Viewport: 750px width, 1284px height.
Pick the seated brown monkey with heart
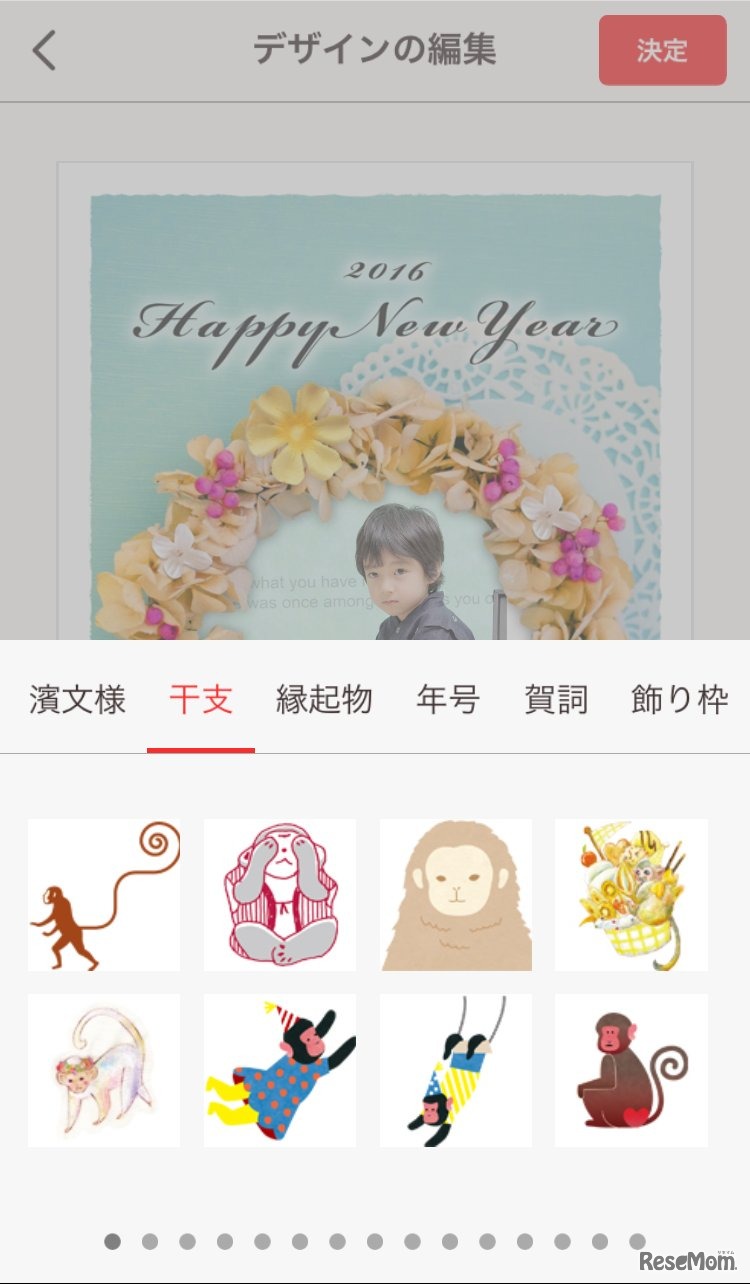(x=631, y=1070)
